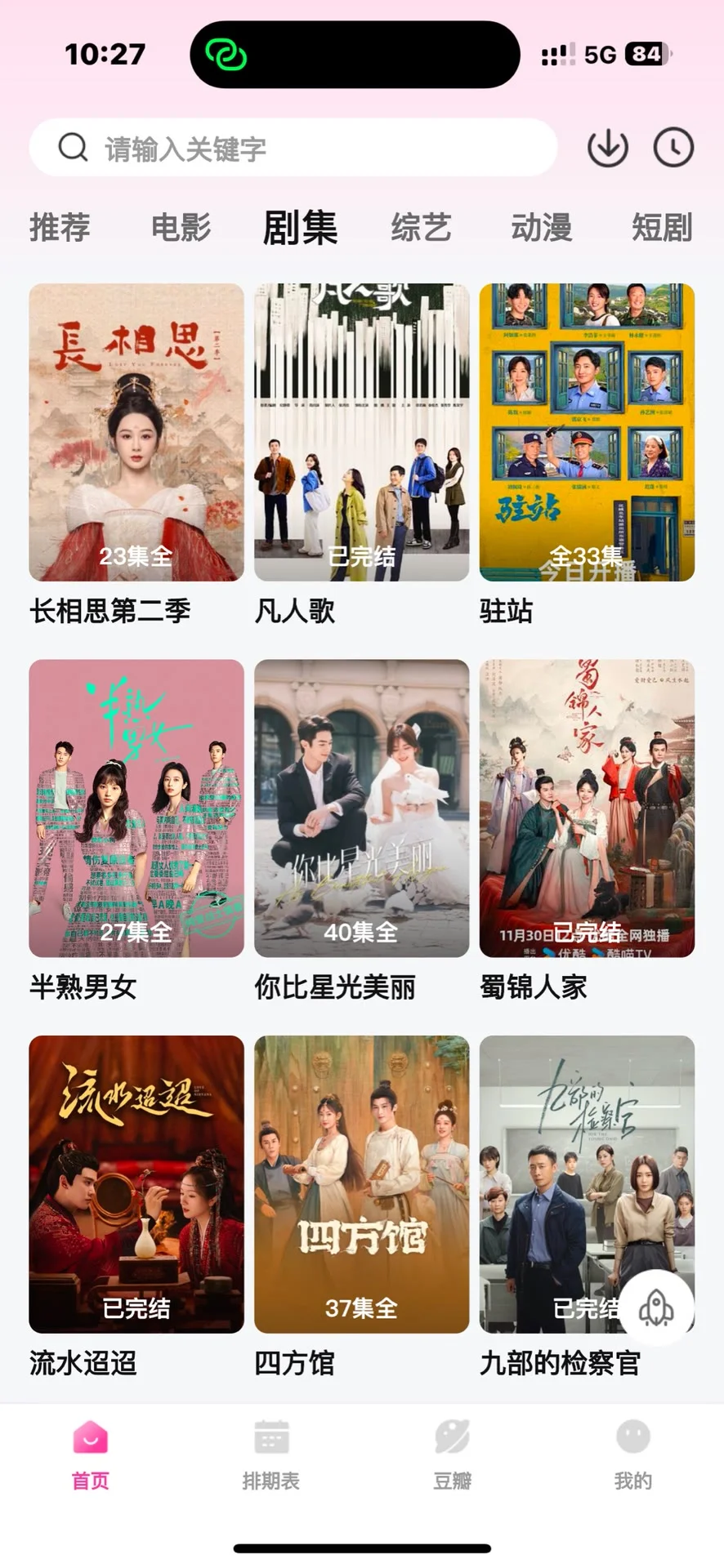
Task: Open the drama 流水迢迢
Action: 136,1184
